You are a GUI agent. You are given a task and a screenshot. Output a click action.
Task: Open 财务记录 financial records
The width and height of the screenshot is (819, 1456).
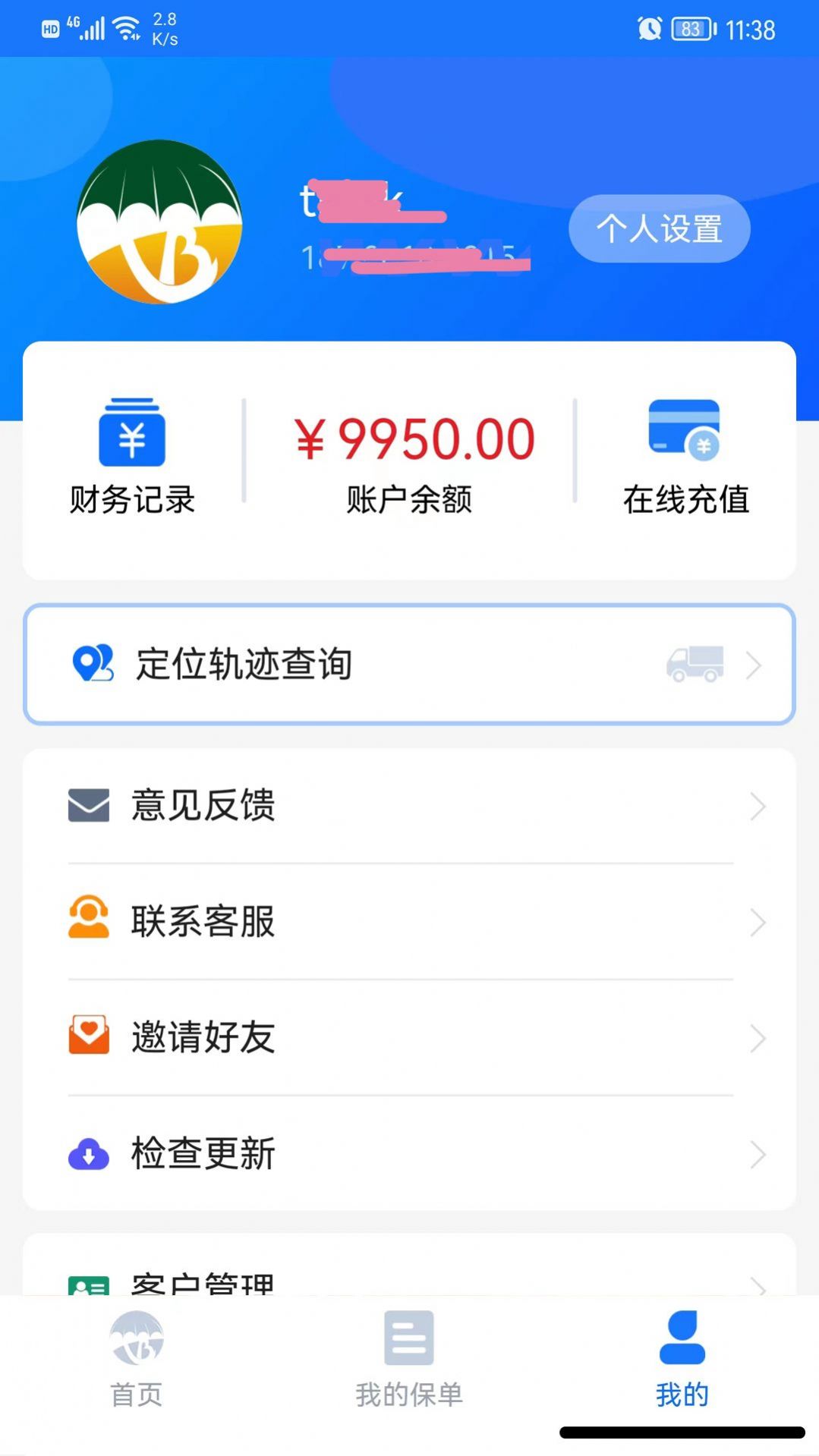click(132, 457)
